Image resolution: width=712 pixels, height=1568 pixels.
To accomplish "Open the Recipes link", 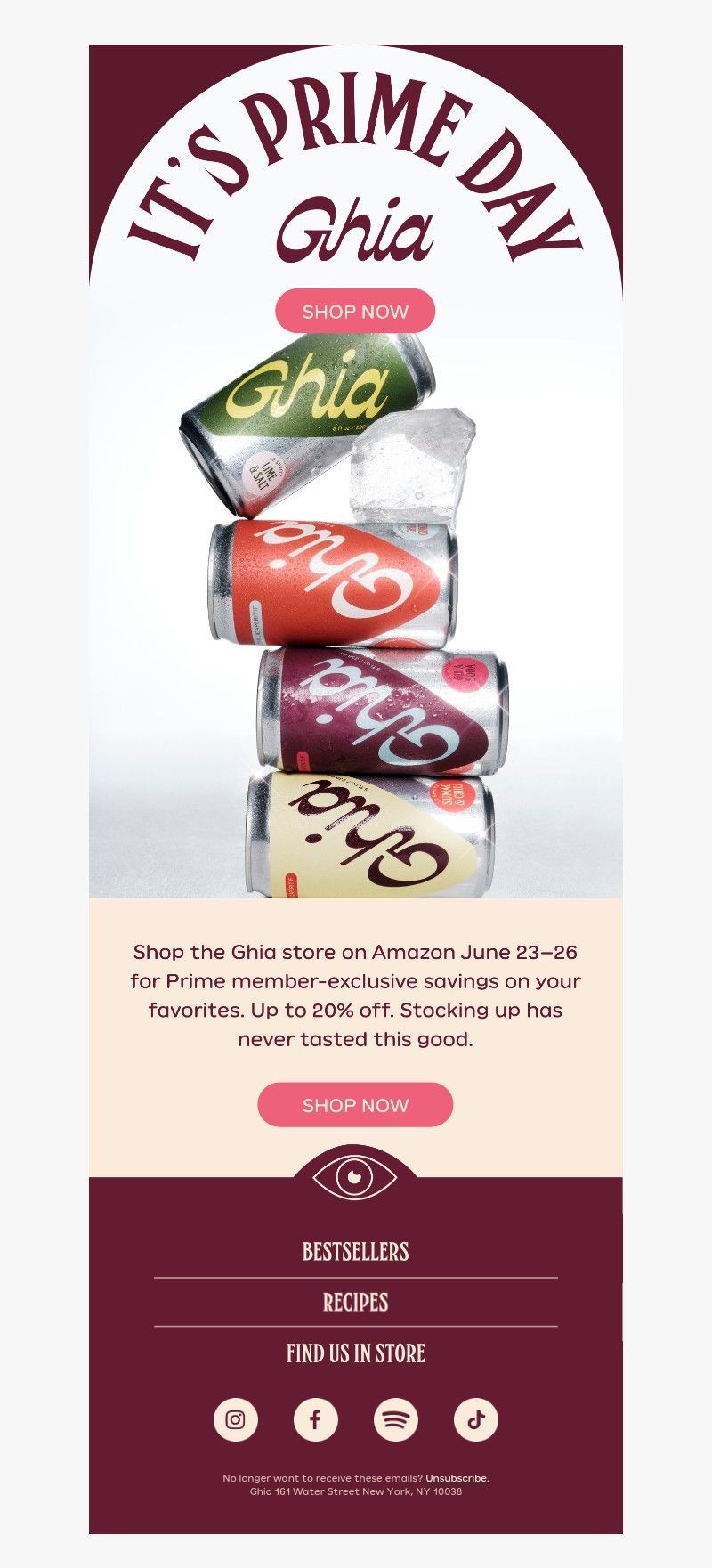I will click(355, 1302).
